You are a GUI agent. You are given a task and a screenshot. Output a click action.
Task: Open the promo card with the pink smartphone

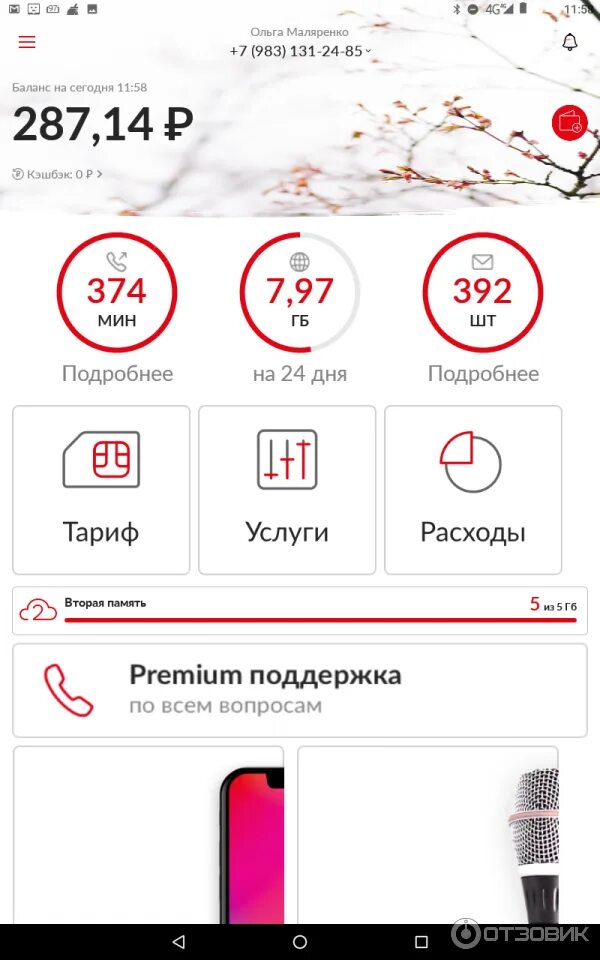[148, 835]
